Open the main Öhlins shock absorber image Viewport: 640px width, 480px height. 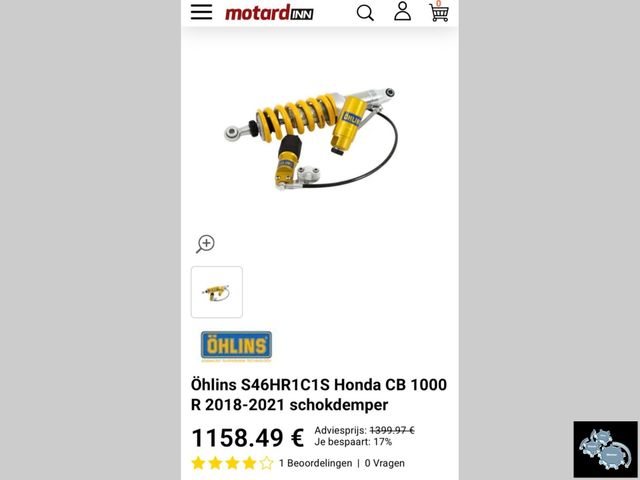[x=310, y=135]
